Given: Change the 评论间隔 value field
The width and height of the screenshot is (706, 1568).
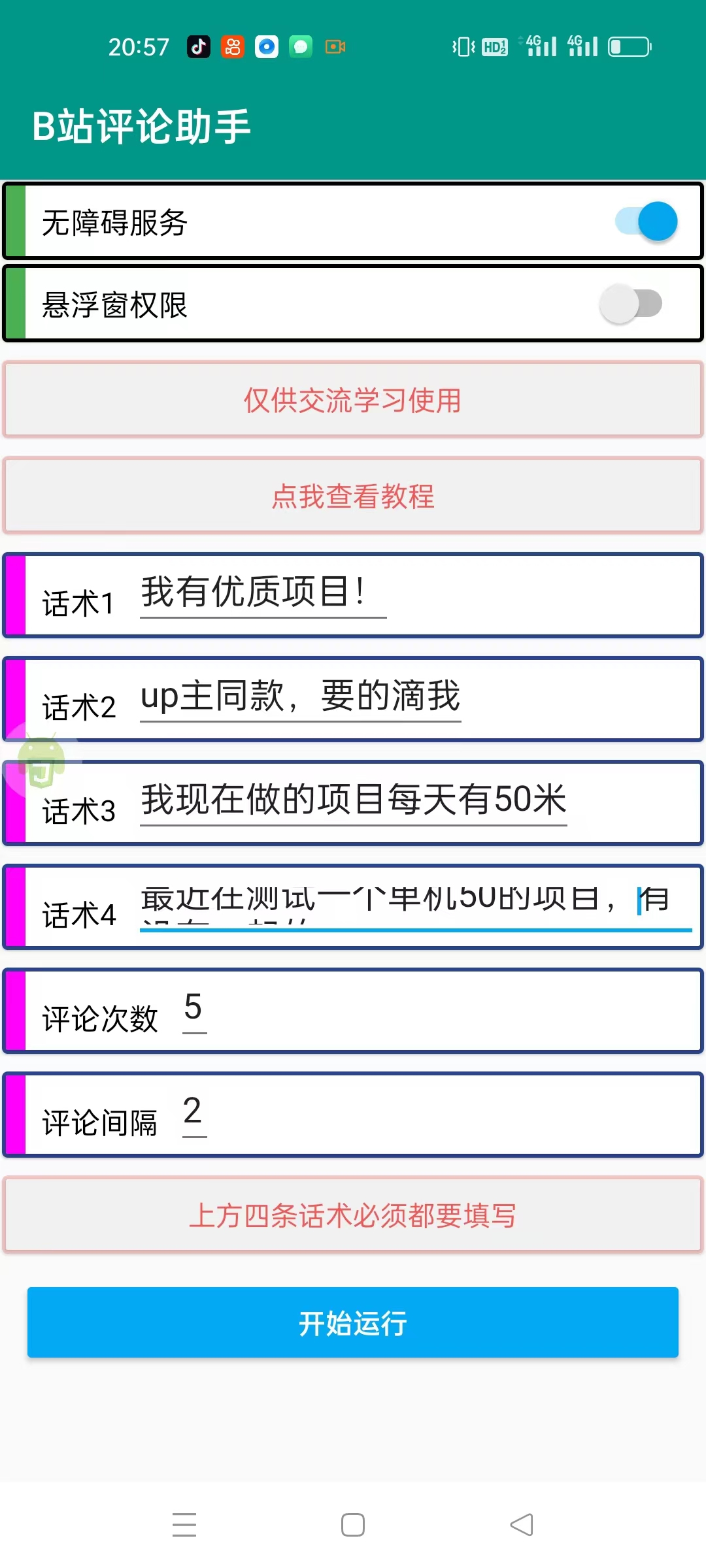Looking at the screenshot, I should 194,1112.
